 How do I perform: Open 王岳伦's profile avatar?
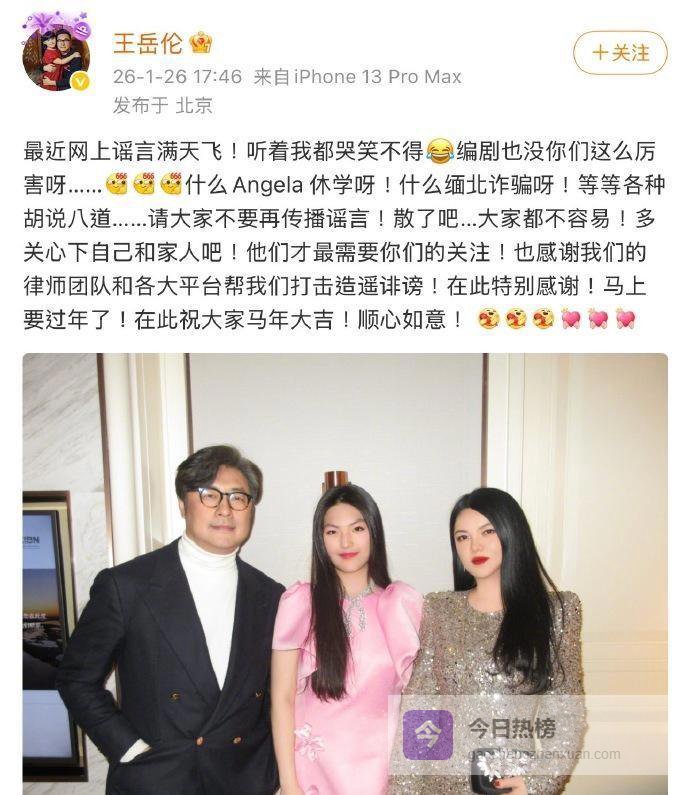tap(56, 57)
